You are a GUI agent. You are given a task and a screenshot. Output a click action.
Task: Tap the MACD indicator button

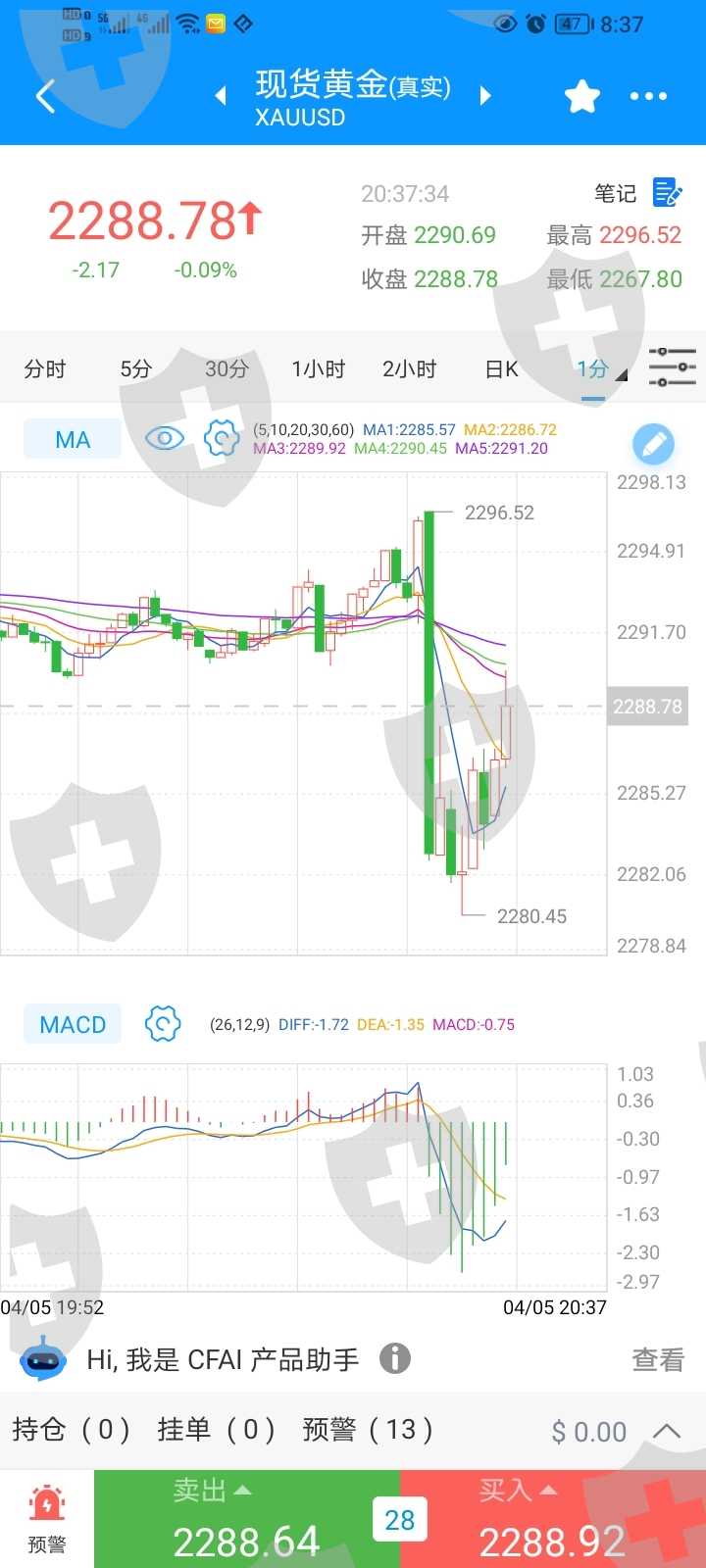pyautogui.click(x=73, y=1024)
